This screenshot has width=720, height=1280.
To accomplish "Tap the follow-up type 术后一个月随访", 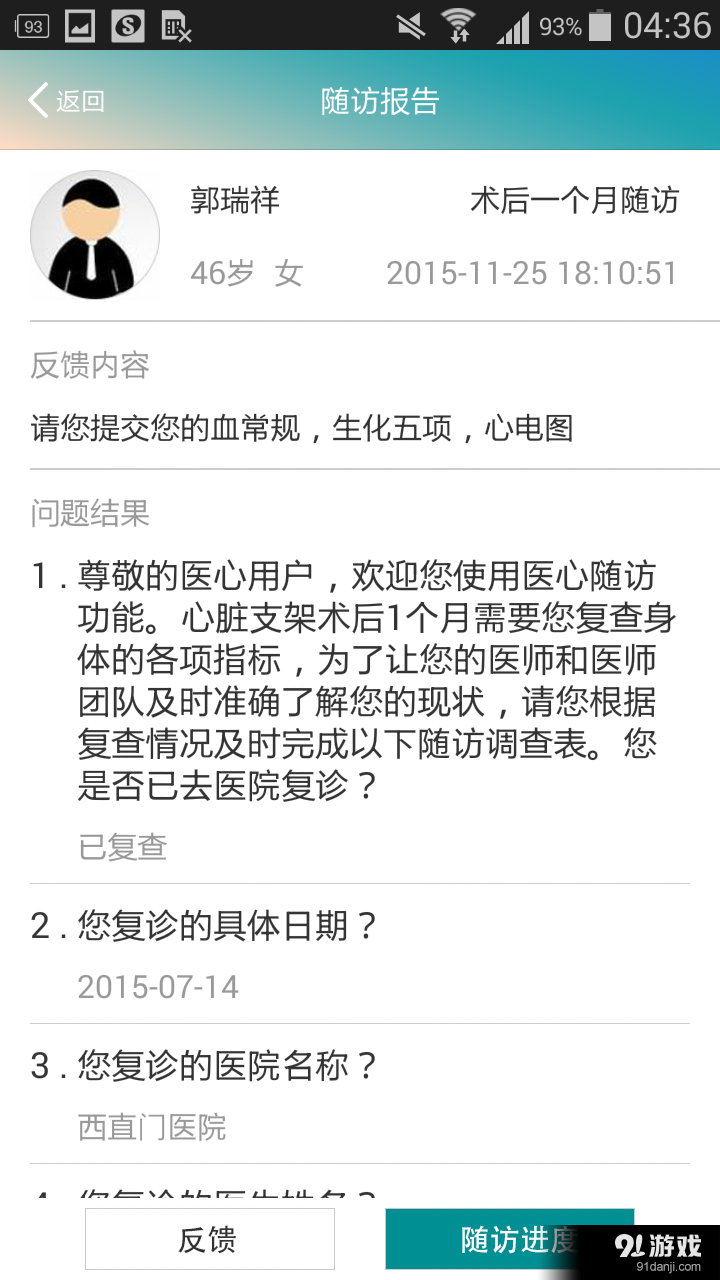I will [x=574, y=202].
